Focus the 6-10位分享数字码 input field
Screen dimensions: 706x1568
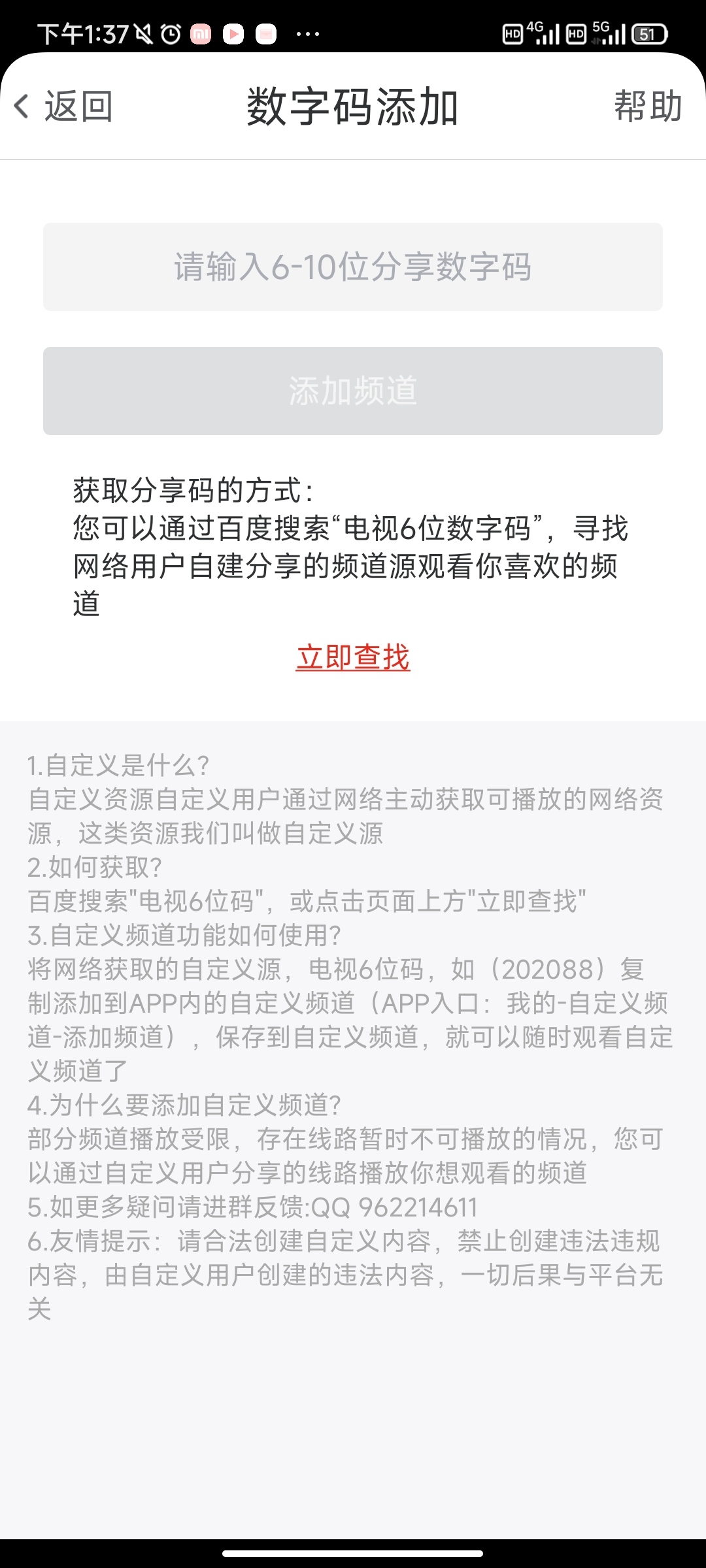point(353,267)
